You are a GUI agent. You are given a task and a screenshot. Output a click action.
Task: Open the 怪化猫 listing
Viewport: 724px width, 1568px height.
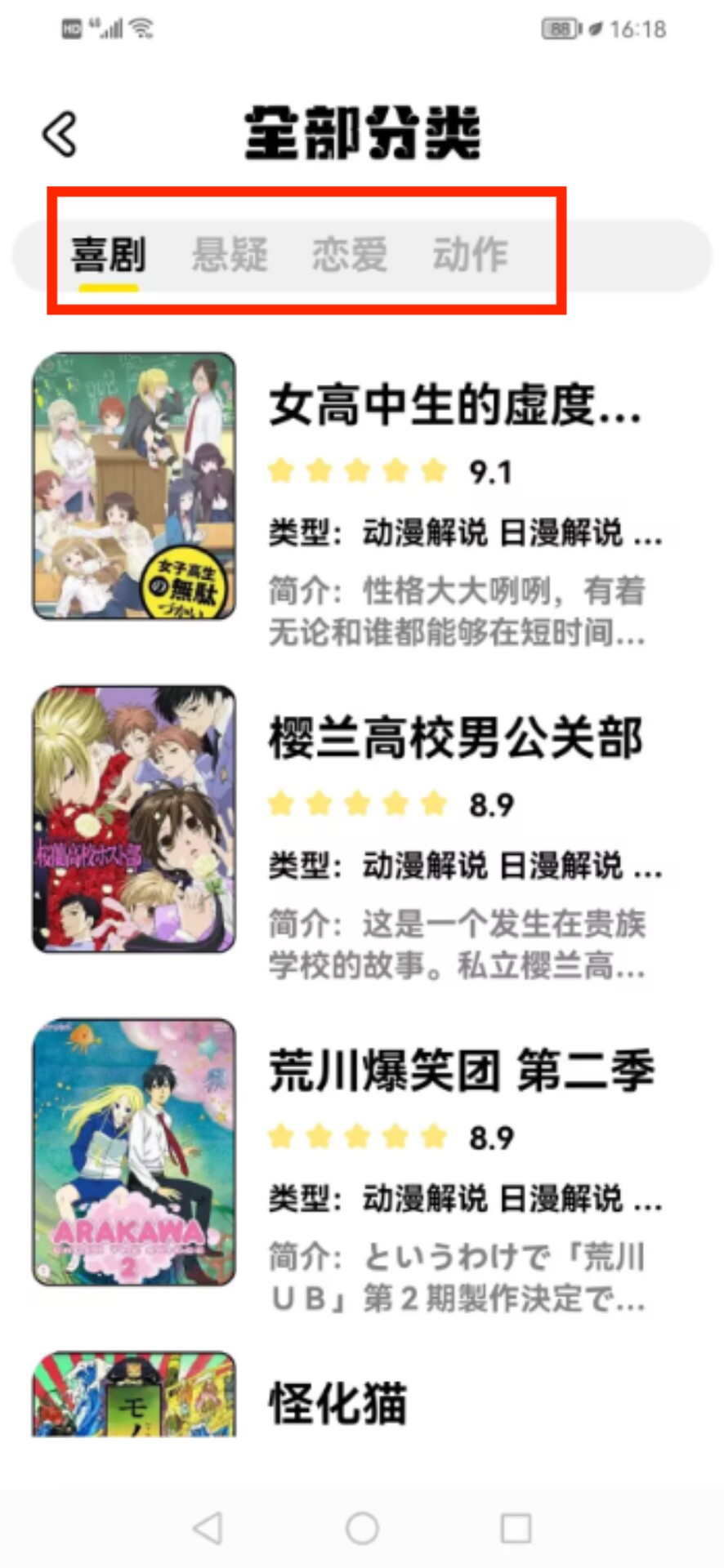click(x=337, y=1403)
